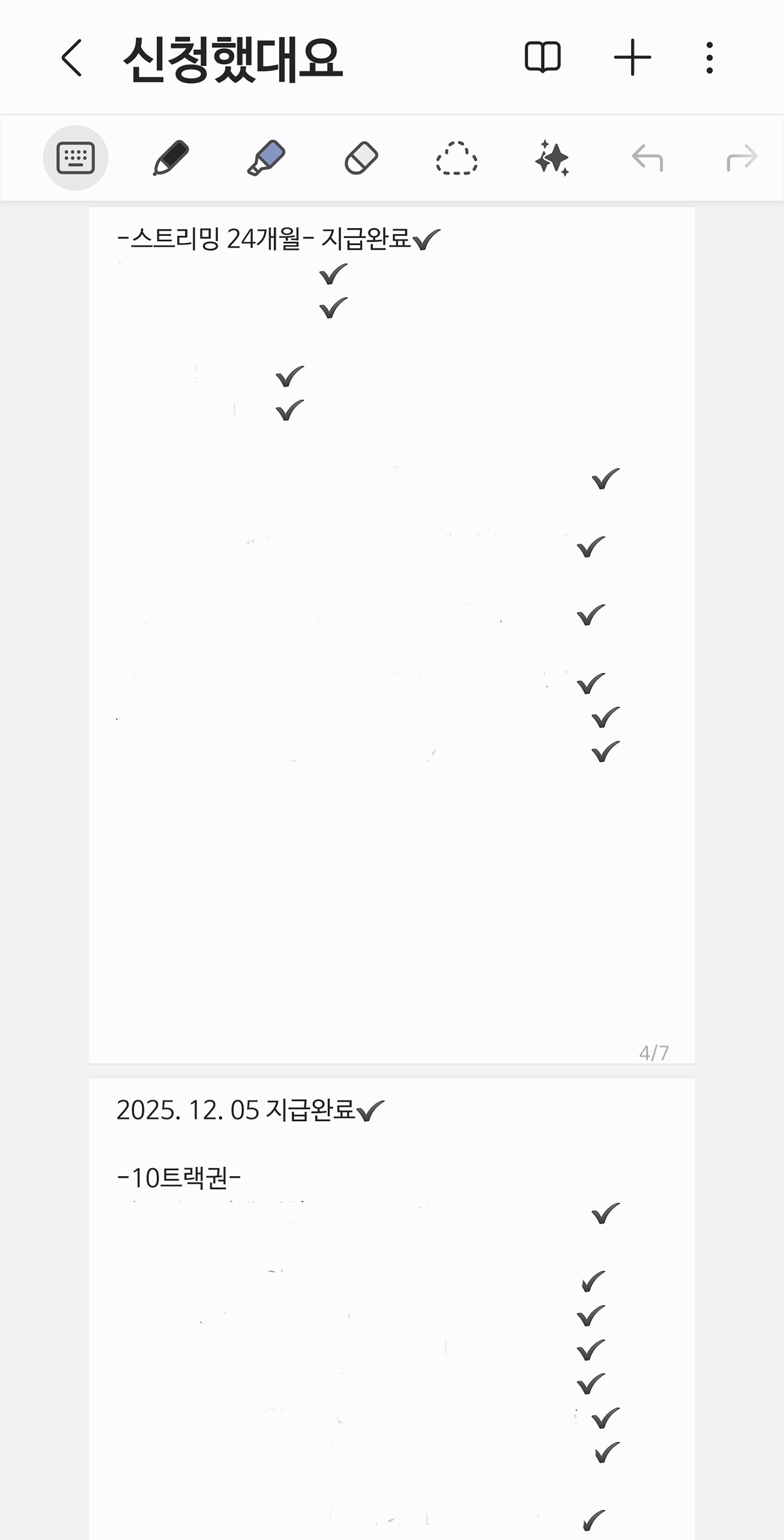Go back from the 신청했대요 note
The height and width of the screenshot is (1540, 784).
tap(72, 58)
